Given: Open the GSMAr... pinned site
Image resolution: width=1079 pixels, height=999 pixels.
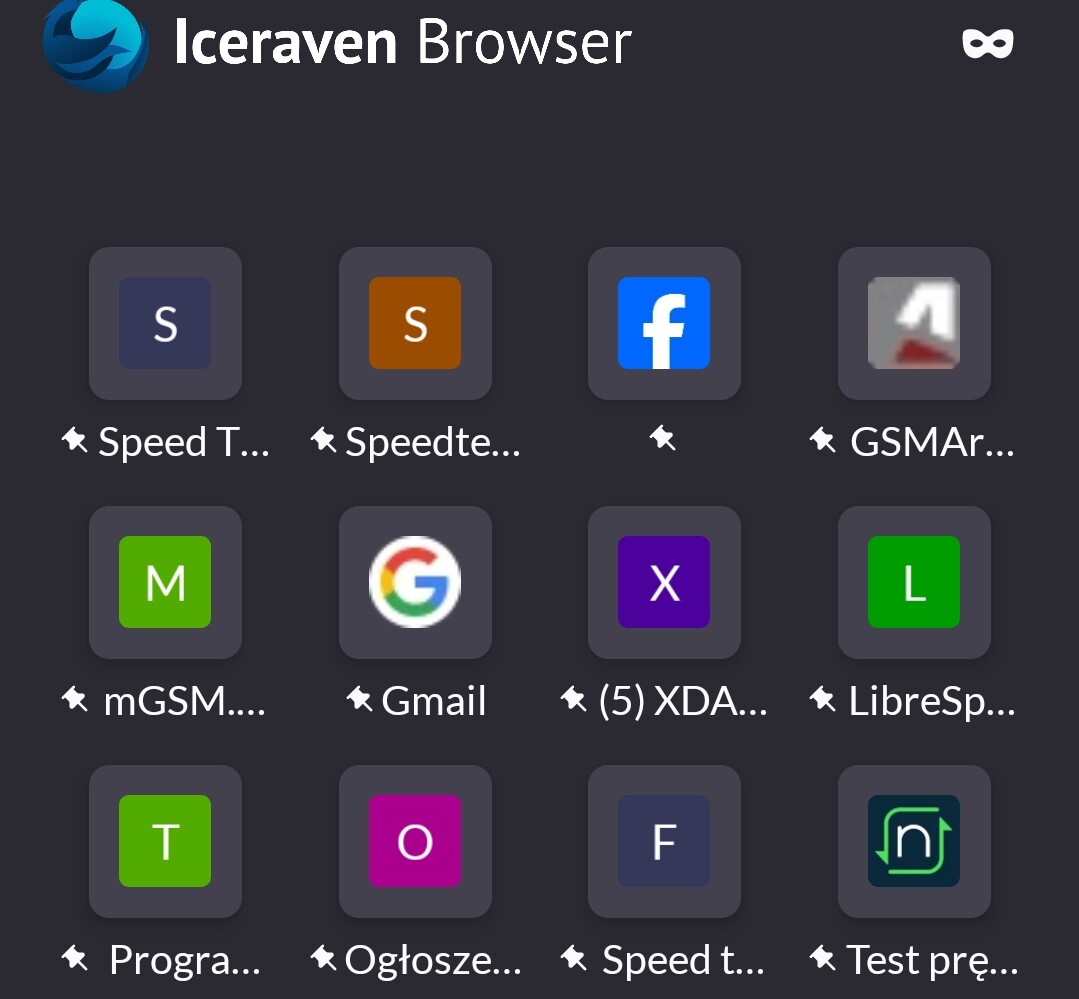Looking at the screenshot, I should [x=914, y=324].
